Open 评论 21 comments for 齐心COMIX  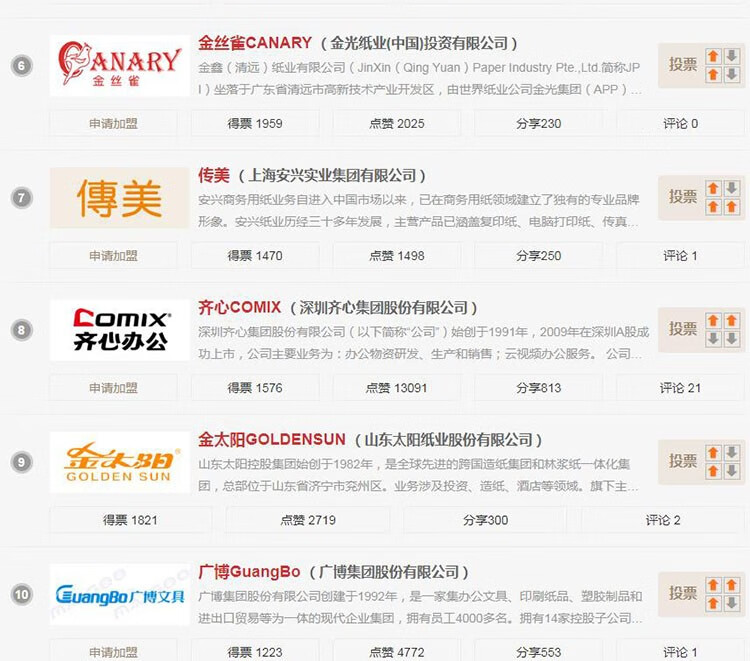(680, 388)
